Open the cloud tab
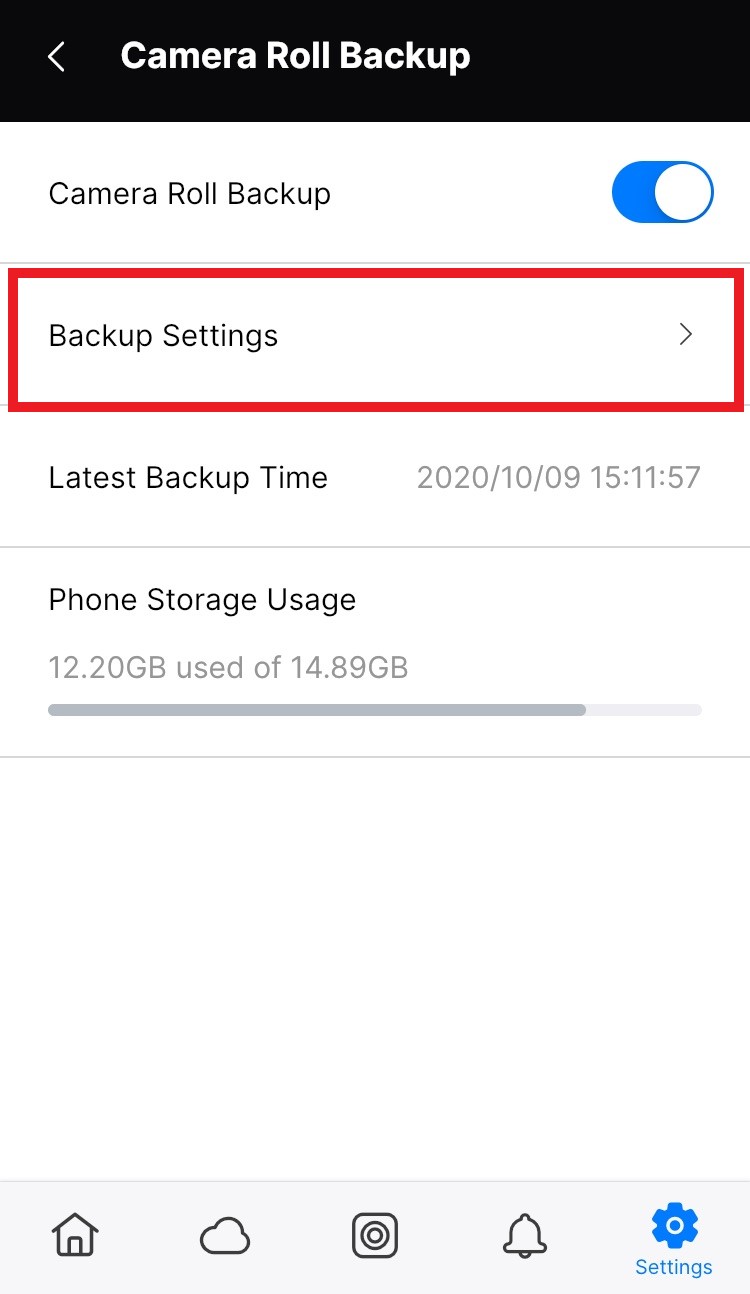This screenshot has width=750, height=1294. click(x=225, y=1238)
